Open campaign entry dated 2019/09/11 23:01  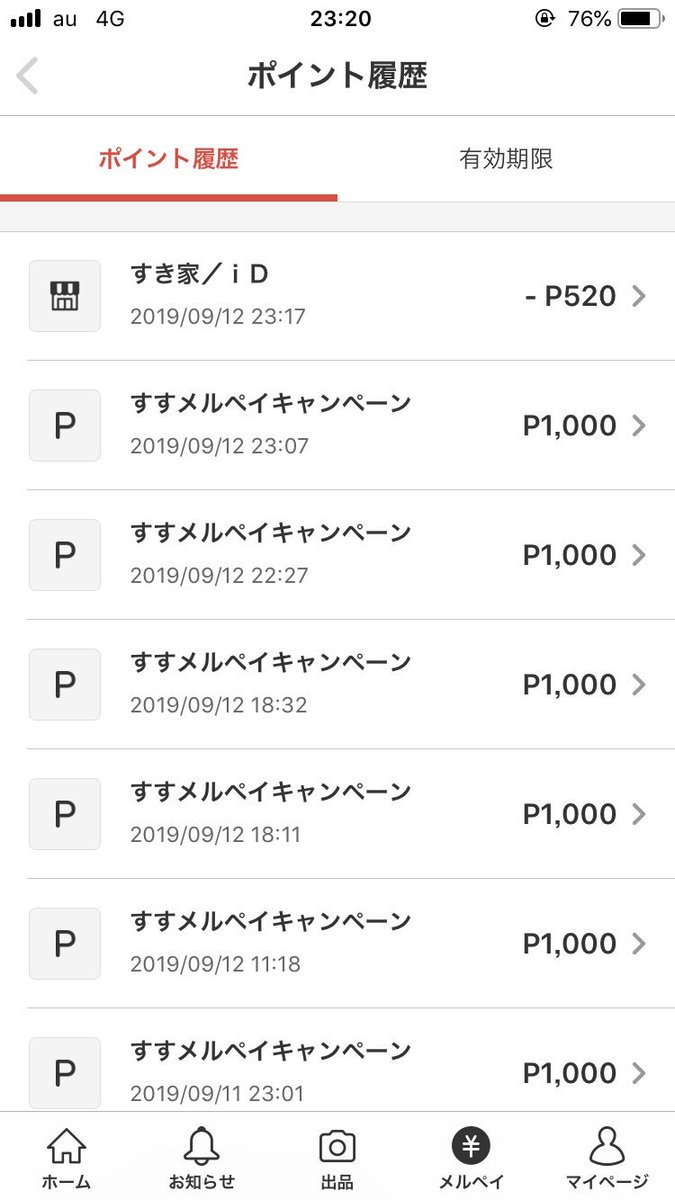pyautogui.click(x=337, y=1060)
